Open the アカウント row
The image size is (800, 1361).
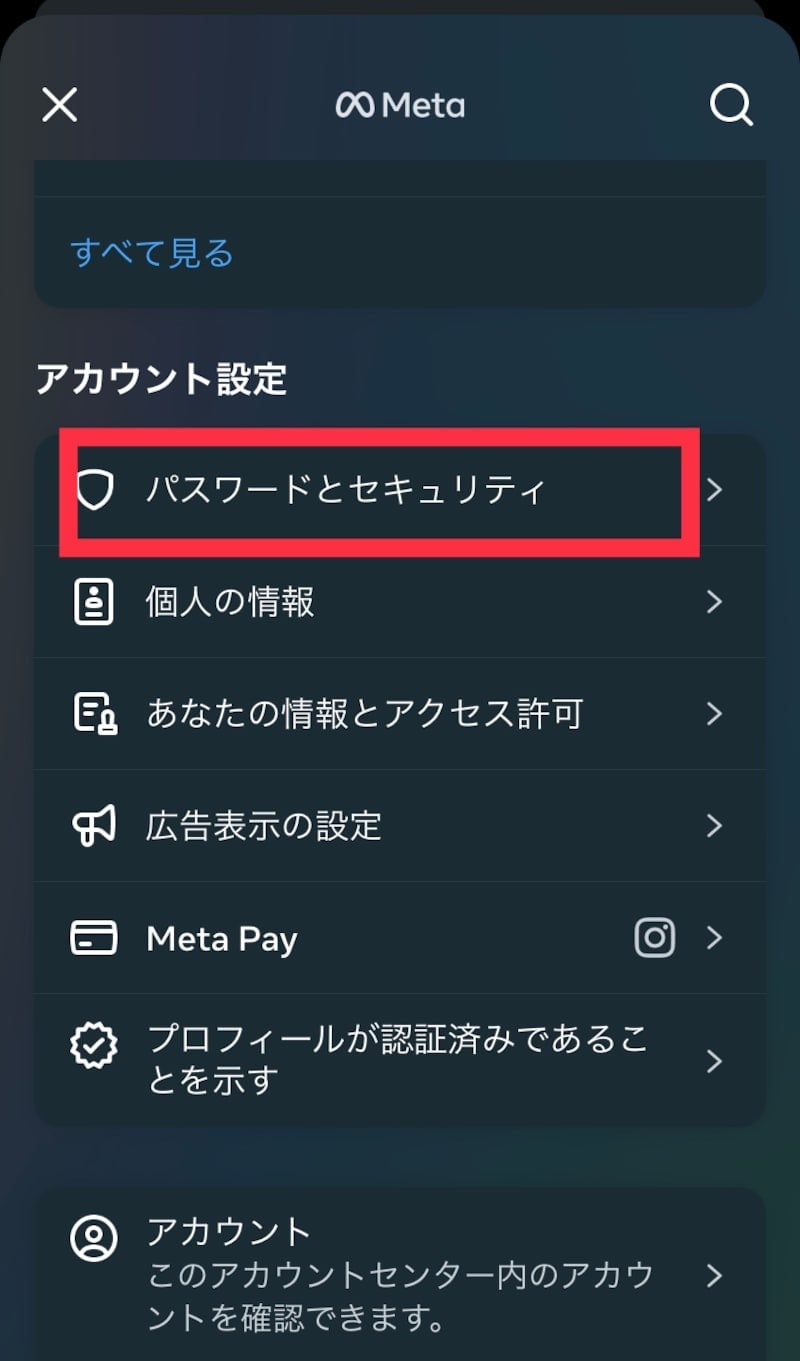[x=400, y=1275]
